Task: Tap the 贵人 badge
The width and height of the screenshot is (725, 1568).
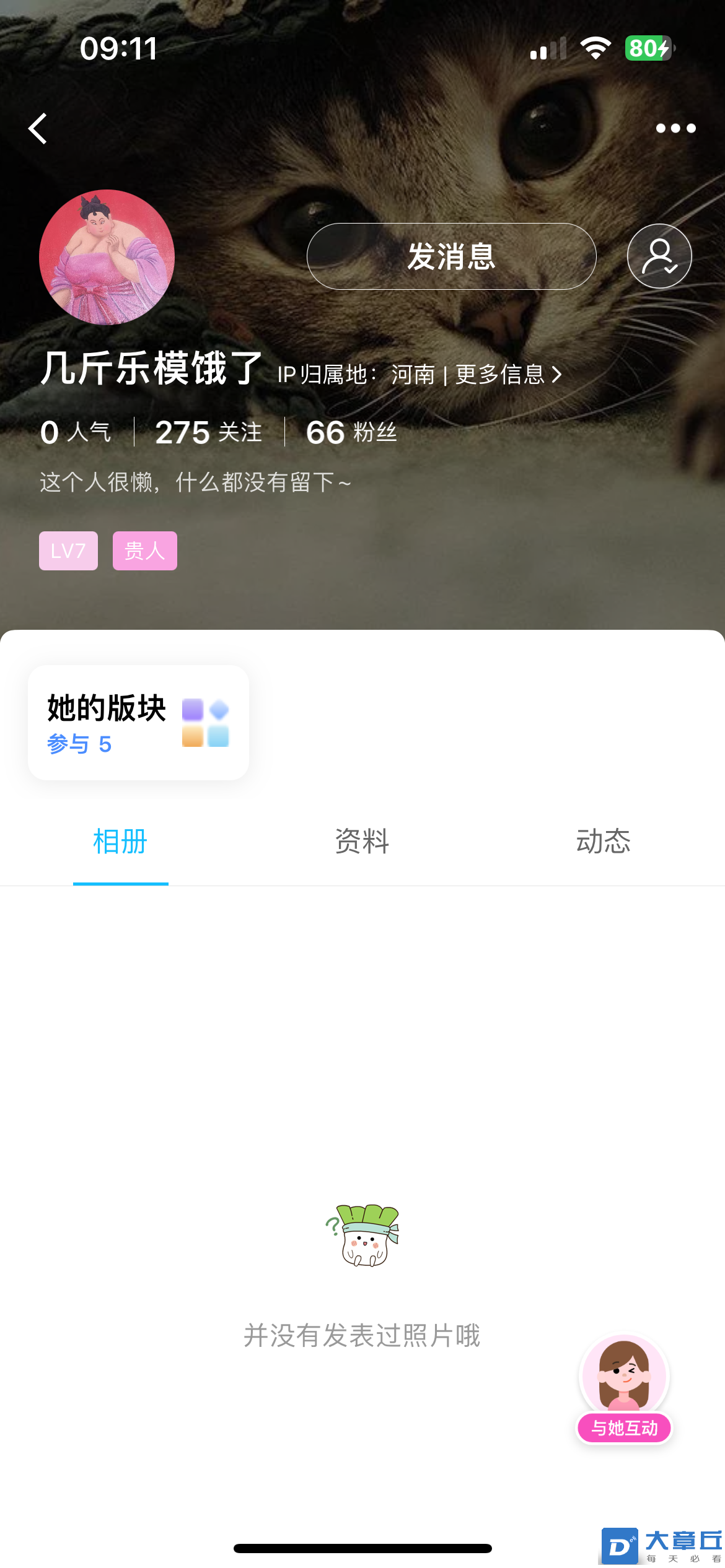Action: click(x=145, y=551)
